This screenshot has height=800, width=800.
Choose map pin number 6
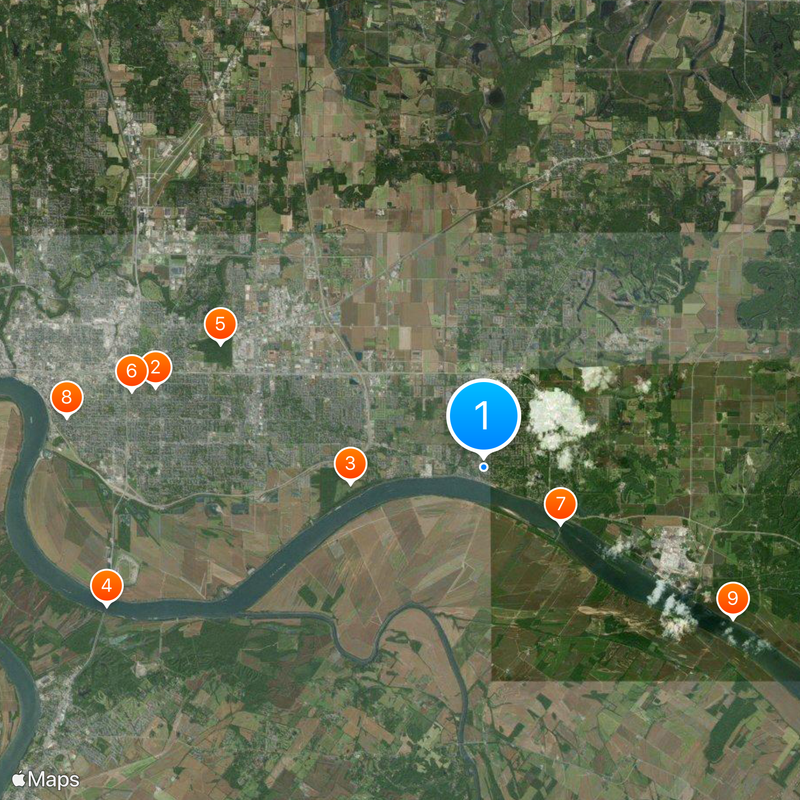point(131,371)
